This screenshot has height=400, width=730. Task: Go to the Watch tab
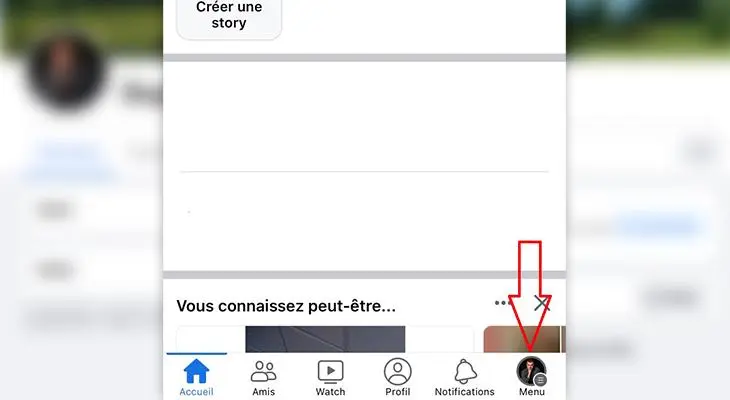pyautogui.click(x=330, y=377)
